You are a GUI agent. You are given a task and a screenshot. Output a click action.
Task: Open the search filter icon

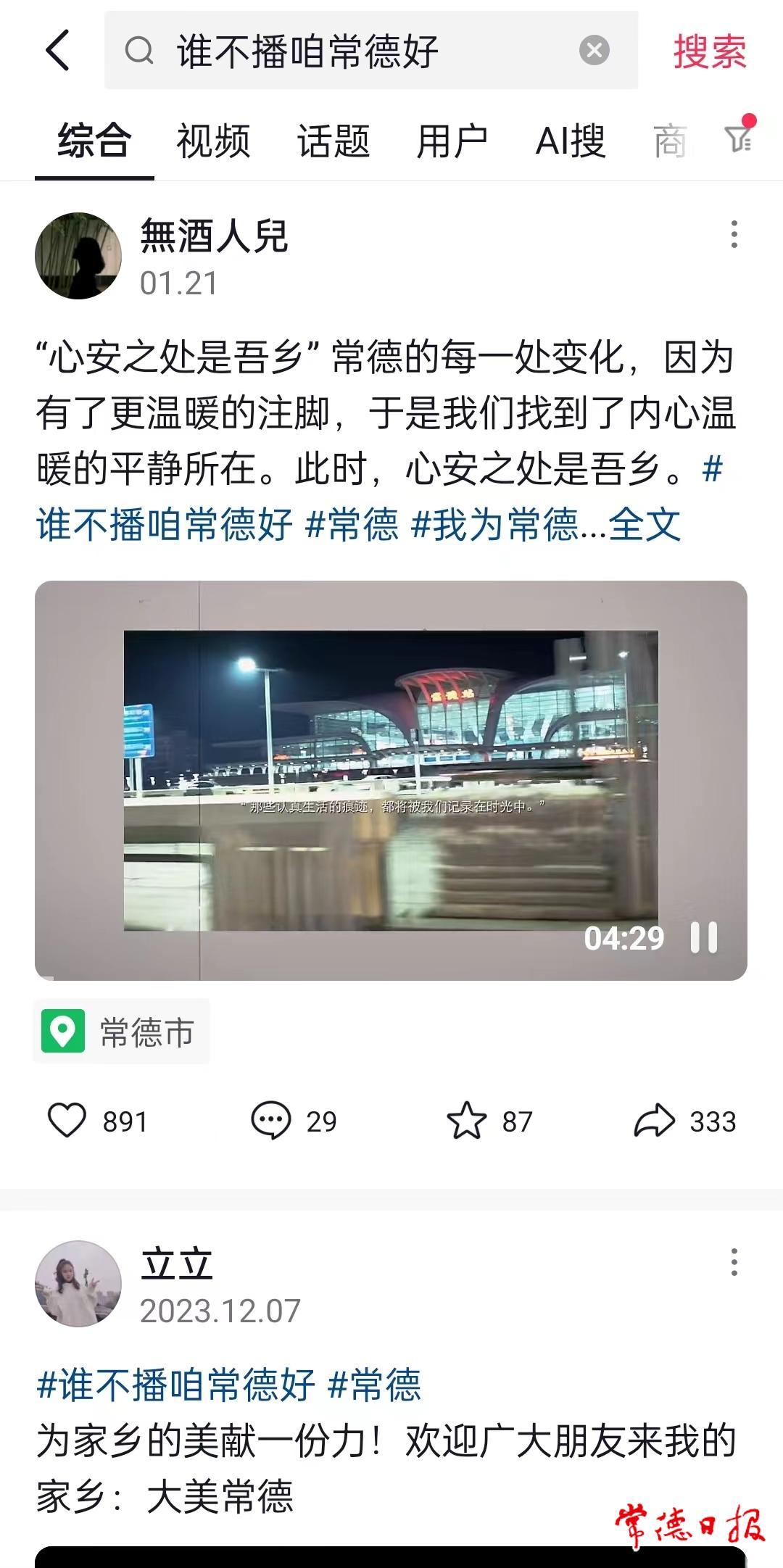[x=738, y=138]
